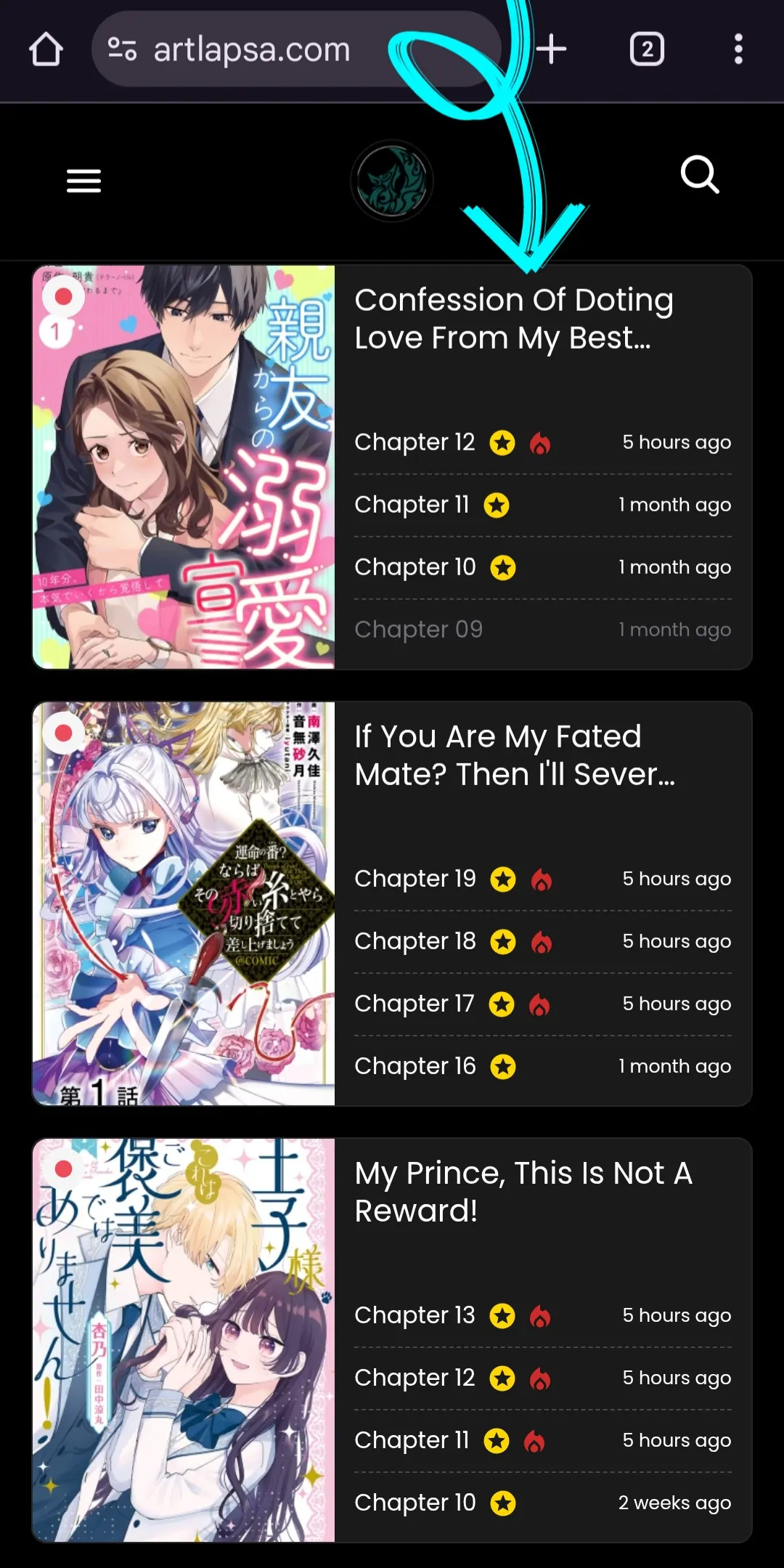Viewport: 784px width, 1568px height.
Task: Open Chapter 10 of My Prince, This Is Not A Reward
Action: pos(415,1503)
